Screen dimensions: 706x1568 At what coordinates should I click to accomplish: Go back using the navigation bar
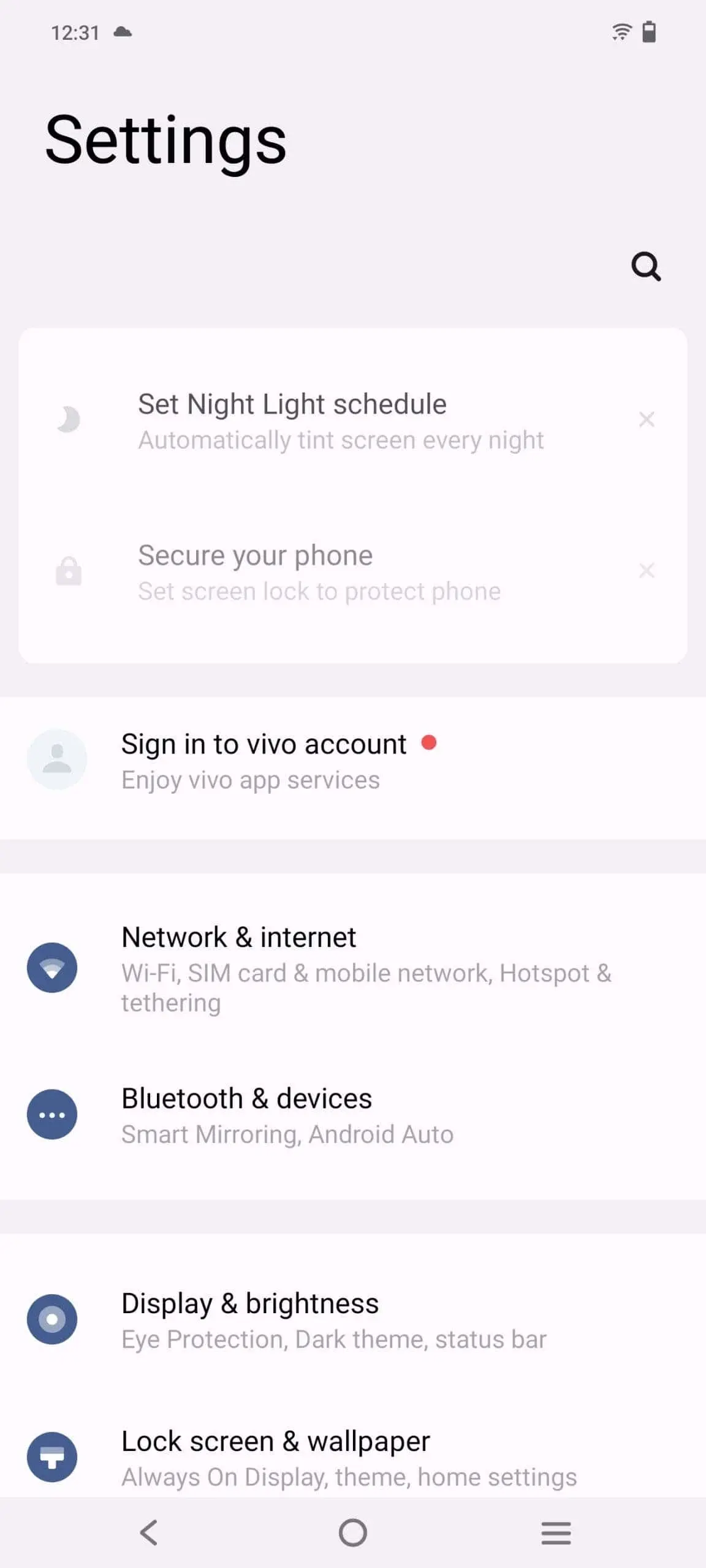click(x=149, y=1533)
